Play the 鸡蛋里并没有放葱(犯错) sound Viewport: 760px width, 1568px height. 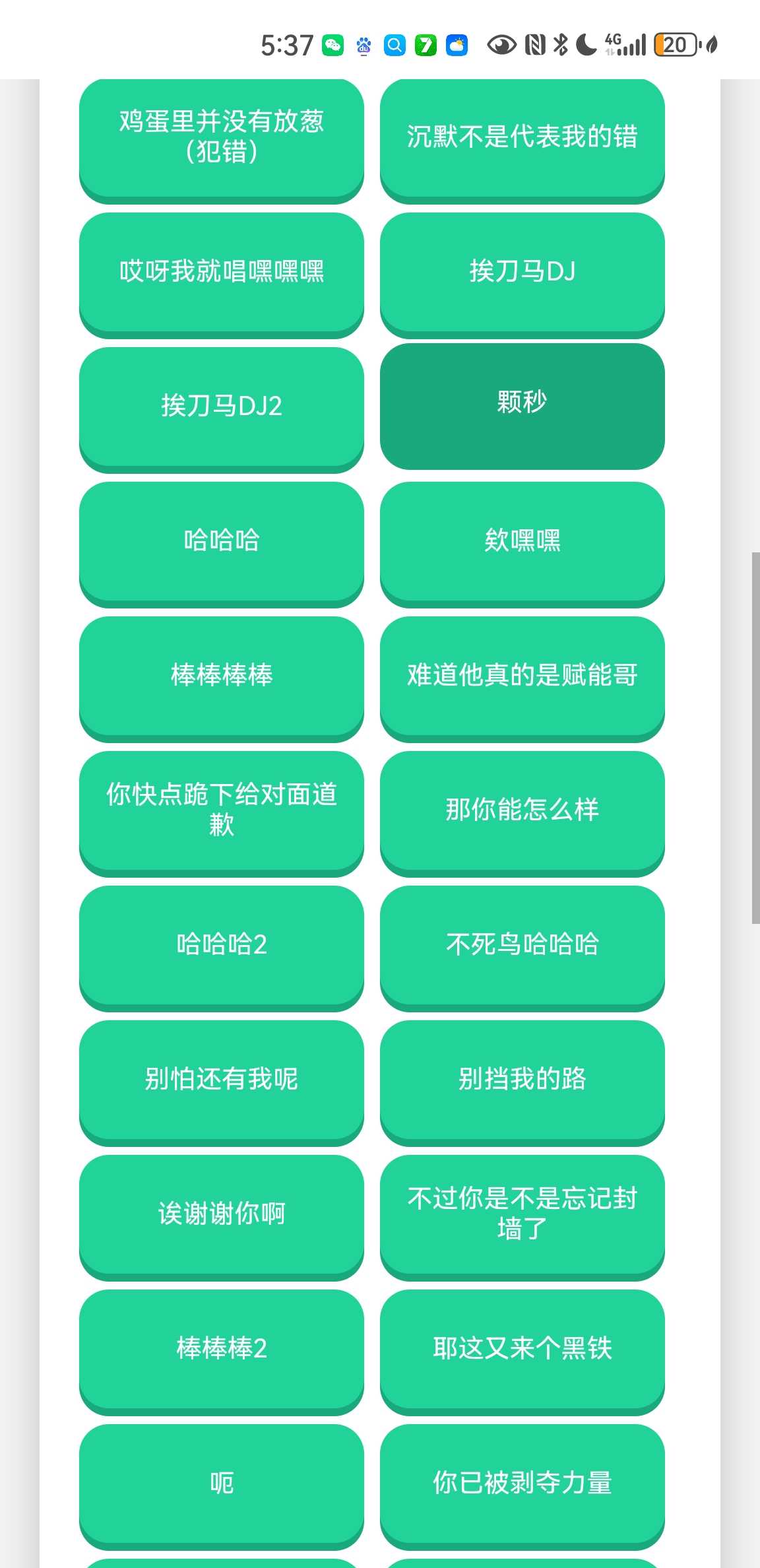[x=221, y=137]
